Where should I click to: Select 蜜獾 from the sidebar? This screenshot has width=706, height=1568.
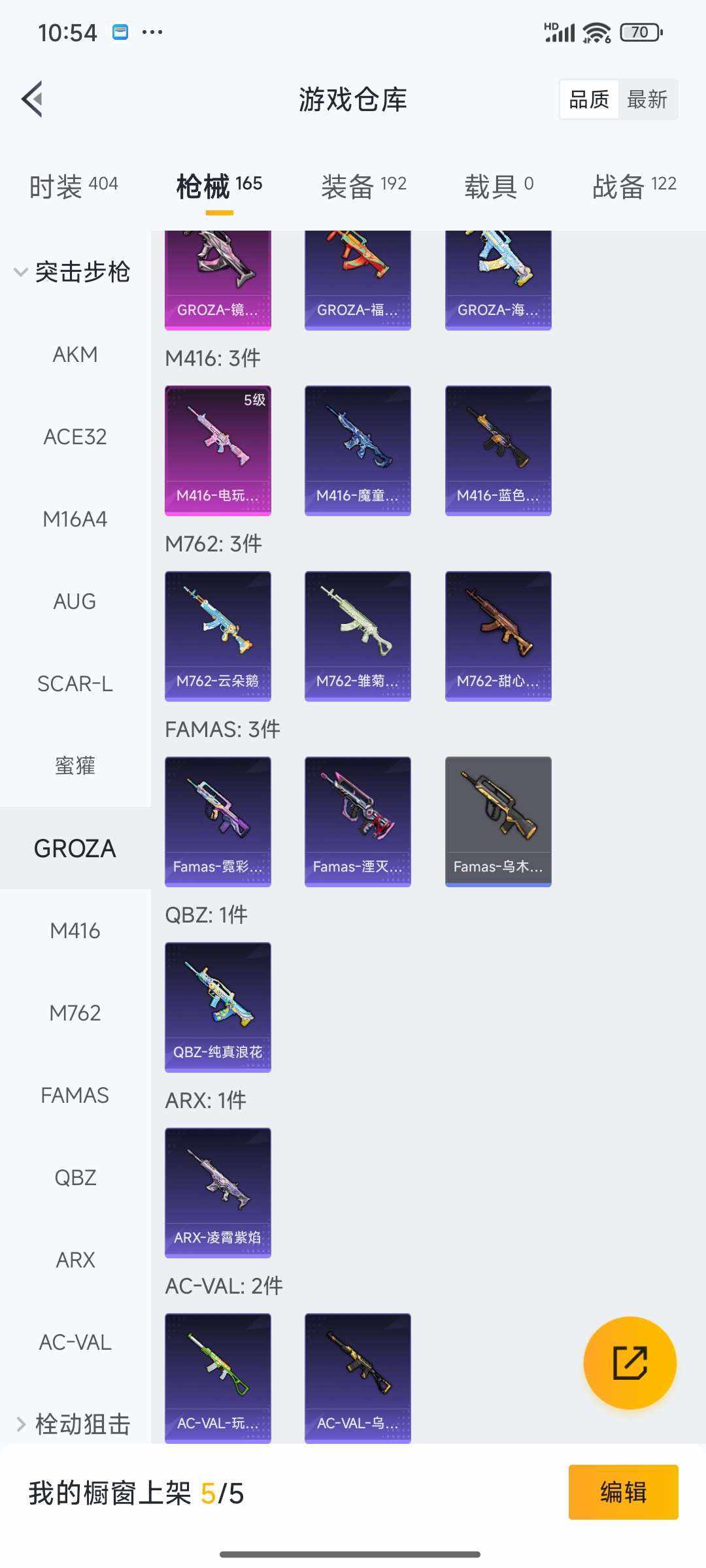click(x=75, y=766)
